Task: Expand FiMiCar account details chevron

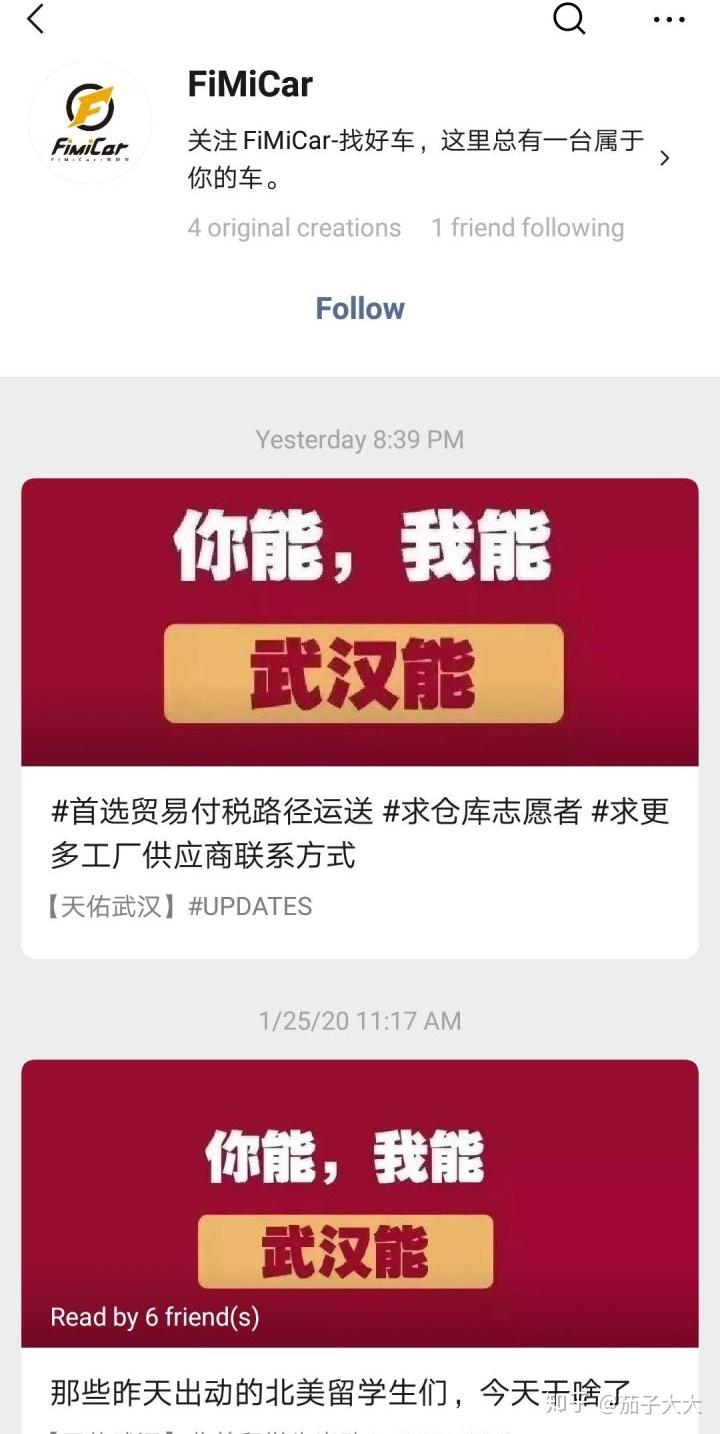Action: 664,159
